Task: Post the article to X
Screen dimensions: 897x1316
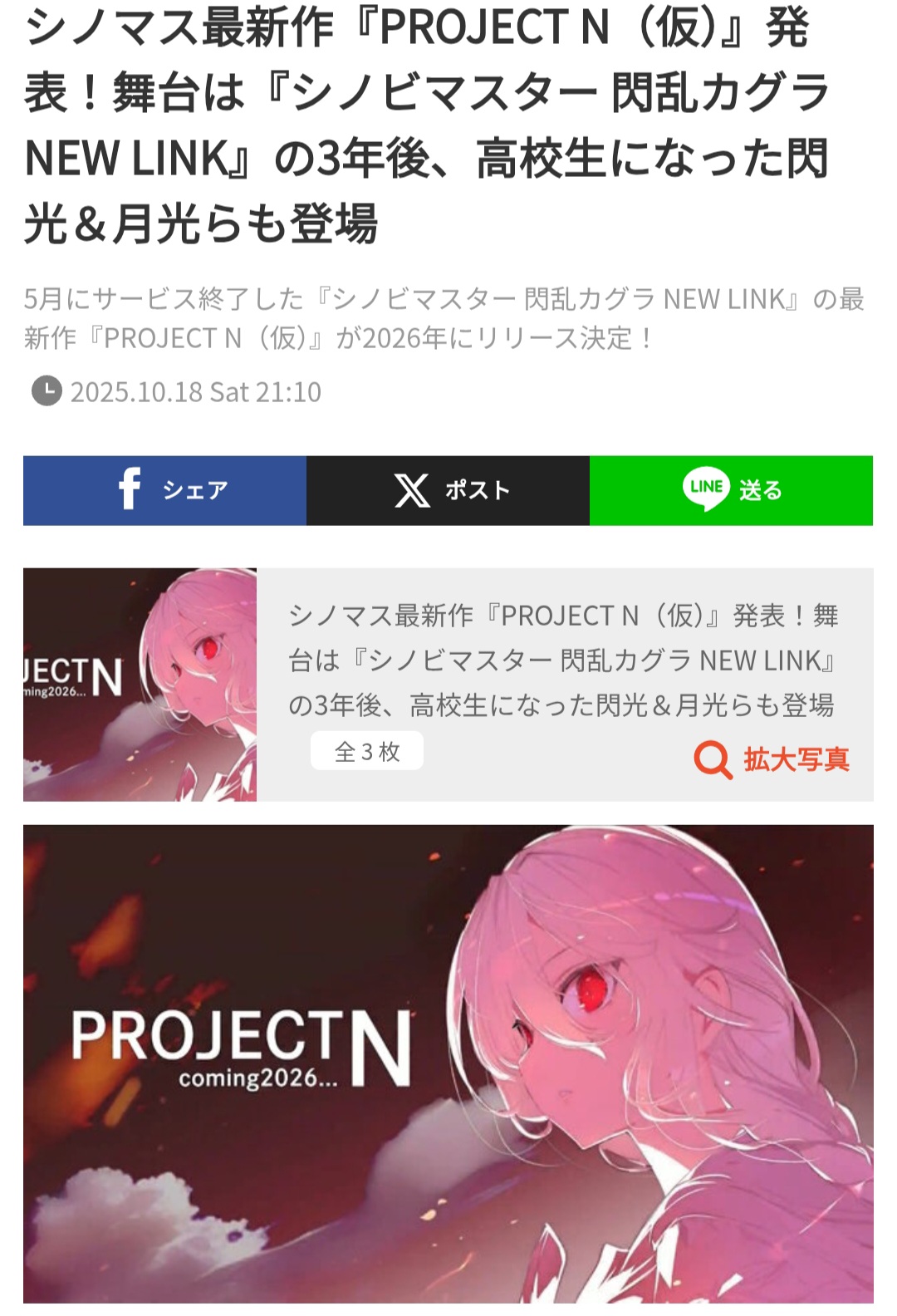Action: [x=448, y=490]
